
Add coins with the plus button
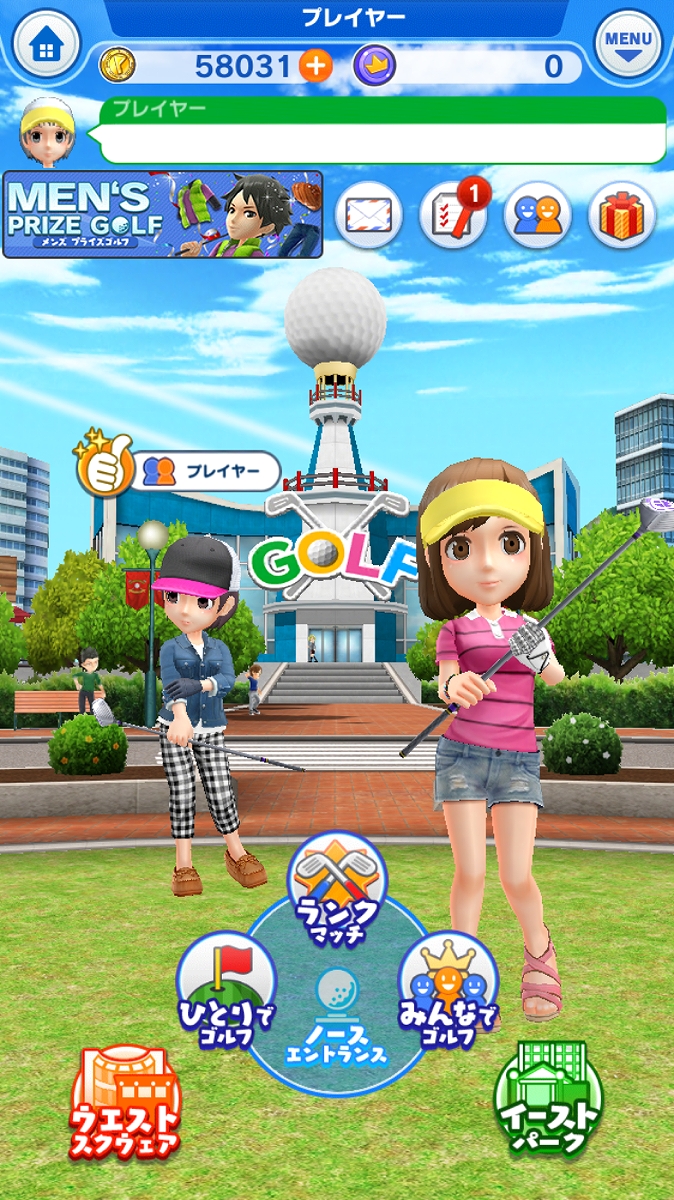point(315,67)
